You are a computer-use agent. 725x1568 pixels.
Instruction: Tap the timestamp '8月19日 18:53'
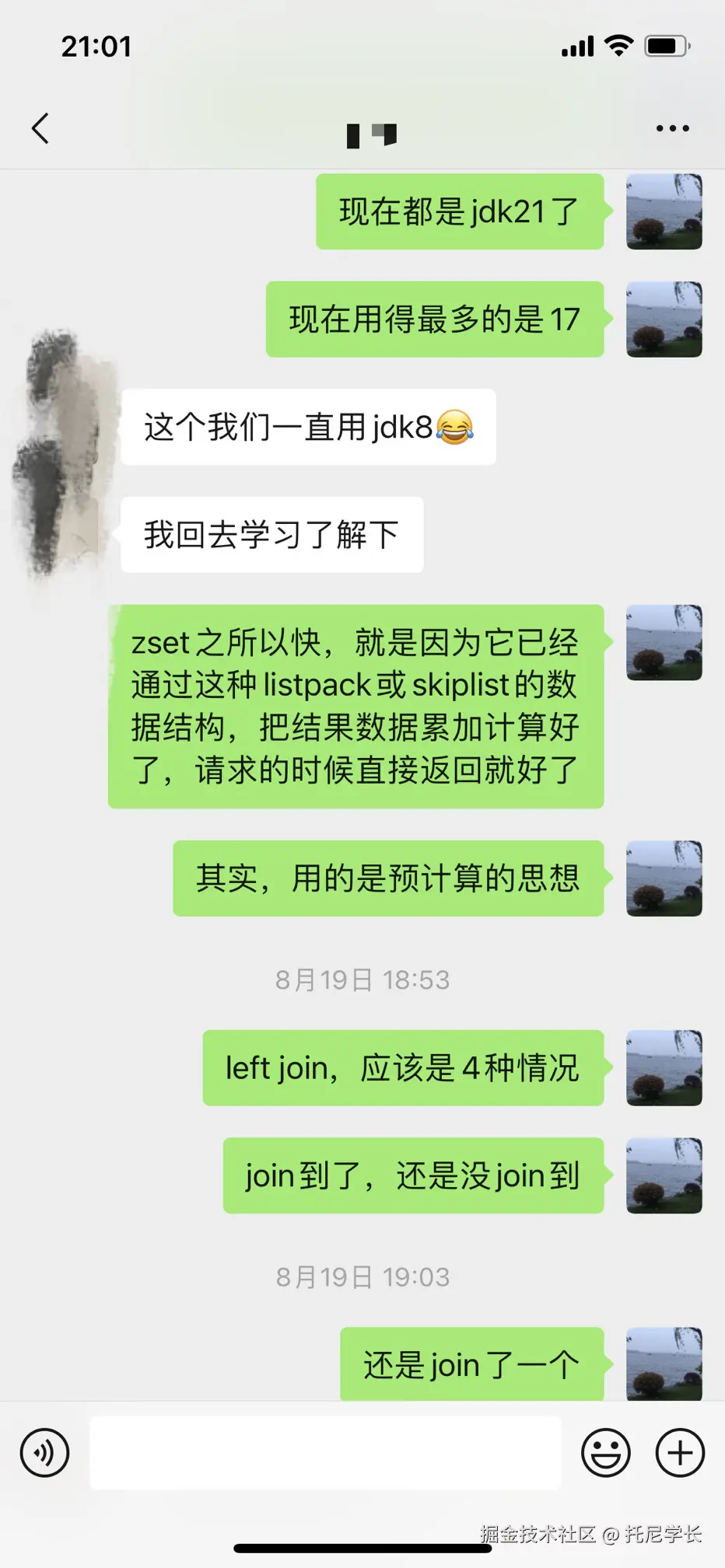click(x=362, y=980)
